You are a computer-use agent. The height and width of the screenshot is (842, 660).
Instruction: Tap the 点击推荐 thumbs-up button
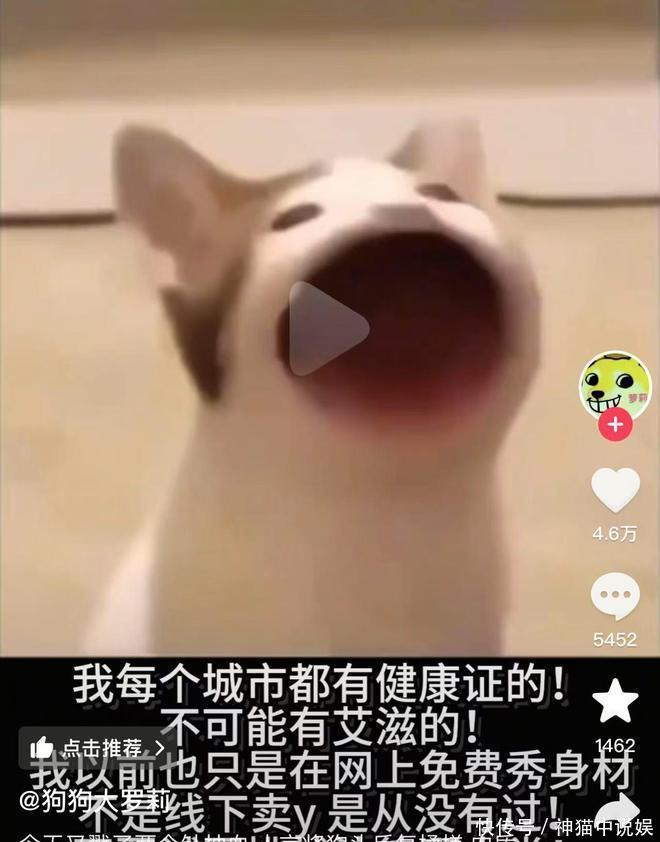[x=96, y=747]
